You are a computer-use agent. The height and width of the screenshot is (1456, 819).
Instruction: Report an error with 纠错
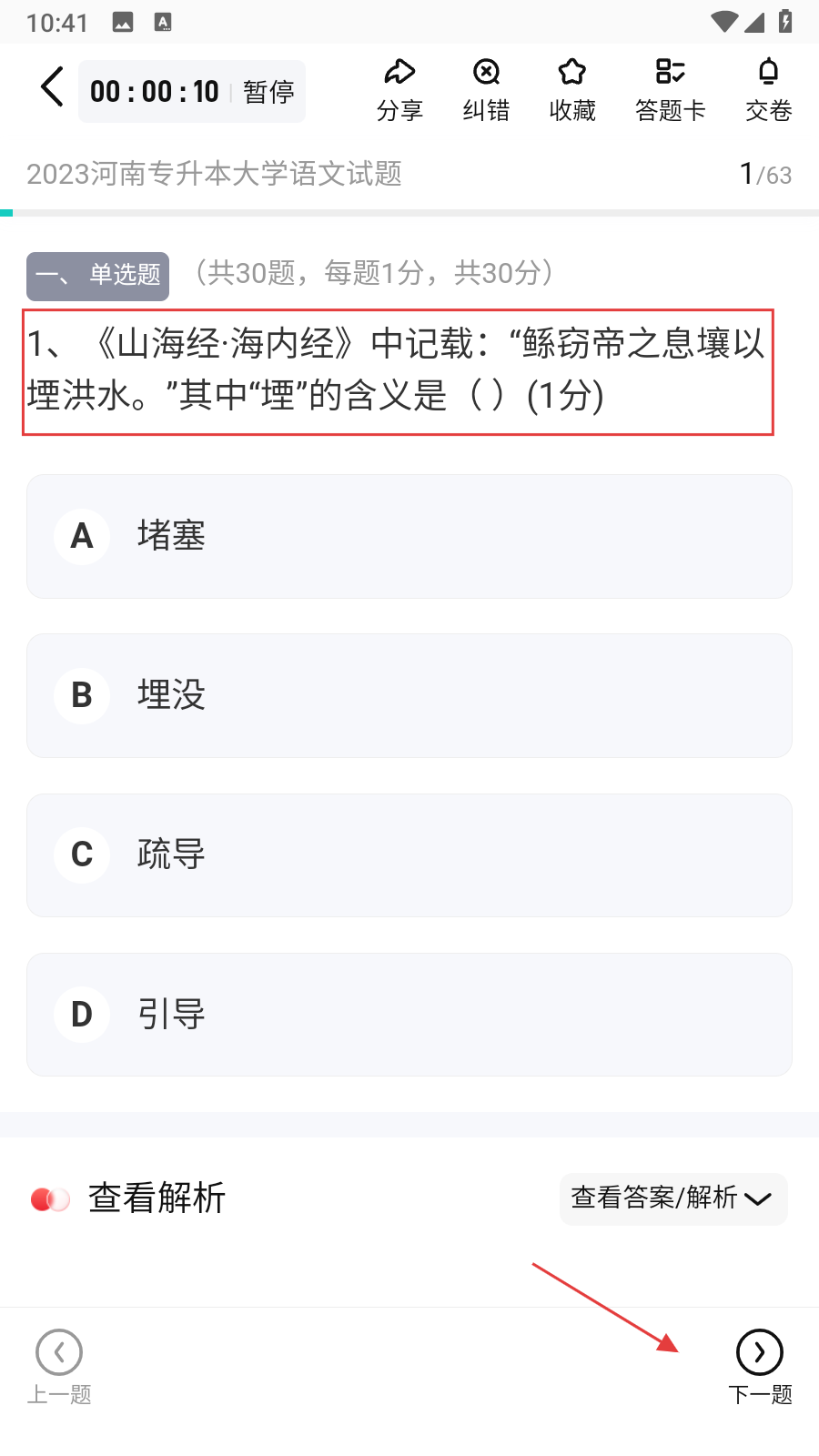(486, 90)
